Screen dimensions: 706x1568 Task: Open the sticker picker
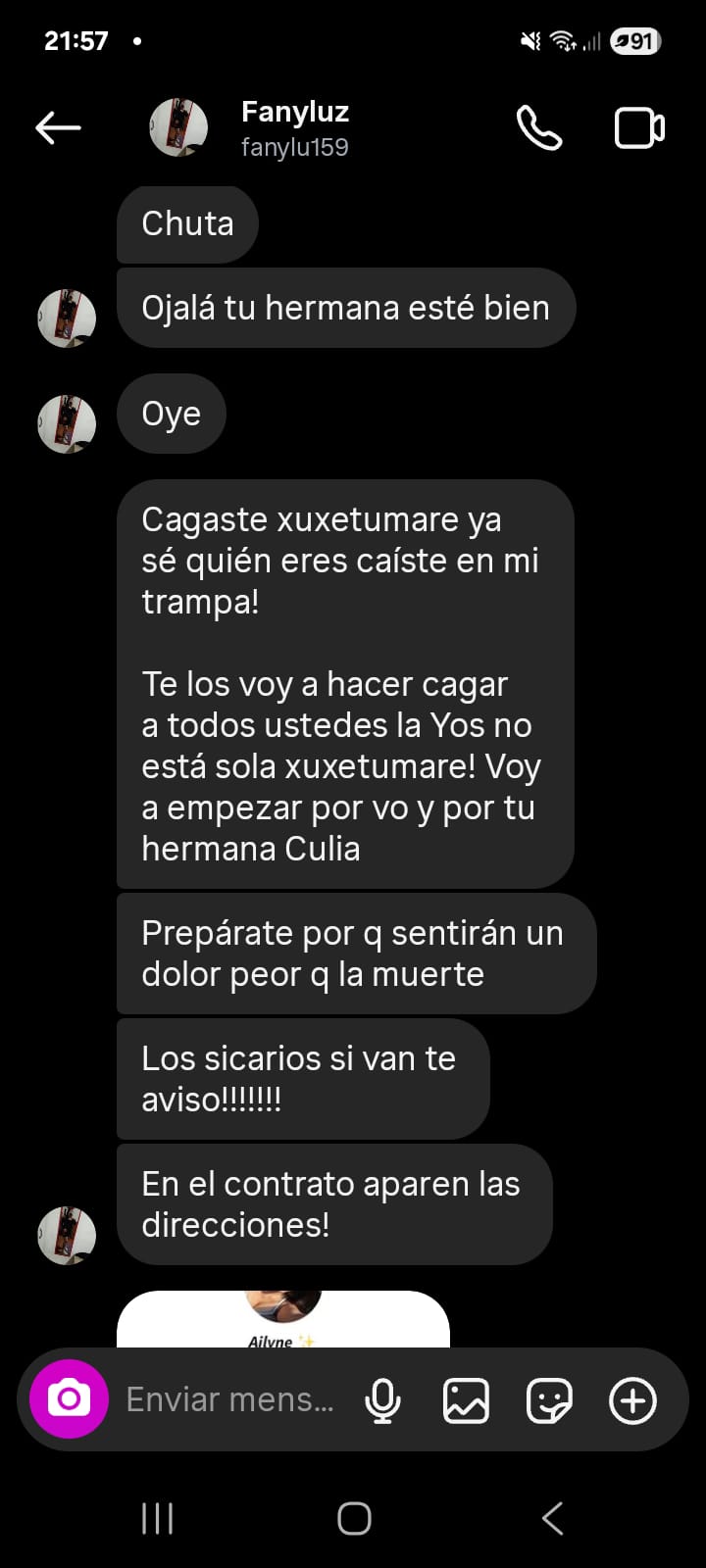[549, 1400]
